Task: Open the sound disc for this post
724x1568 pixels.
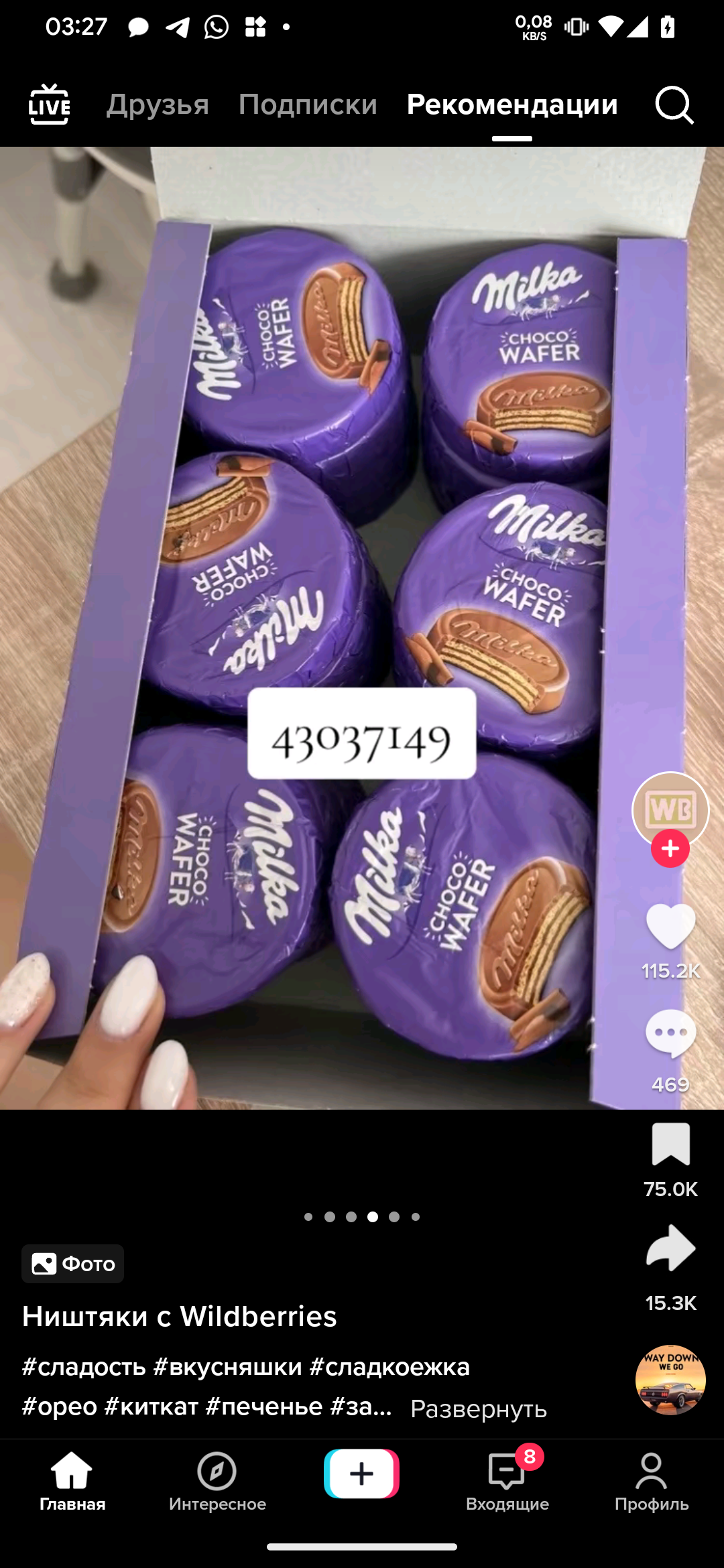Action: tap(670, 1380)
